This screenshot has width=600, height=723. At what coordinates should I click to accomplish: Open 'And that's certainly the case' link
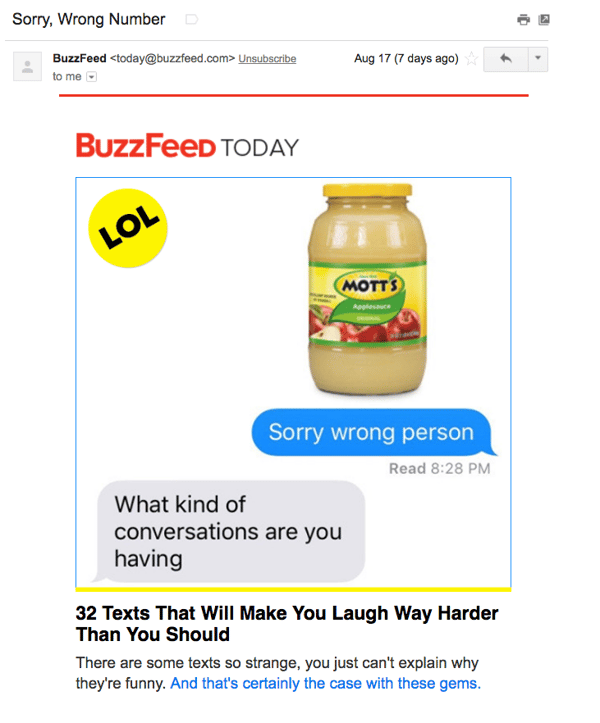325,684
